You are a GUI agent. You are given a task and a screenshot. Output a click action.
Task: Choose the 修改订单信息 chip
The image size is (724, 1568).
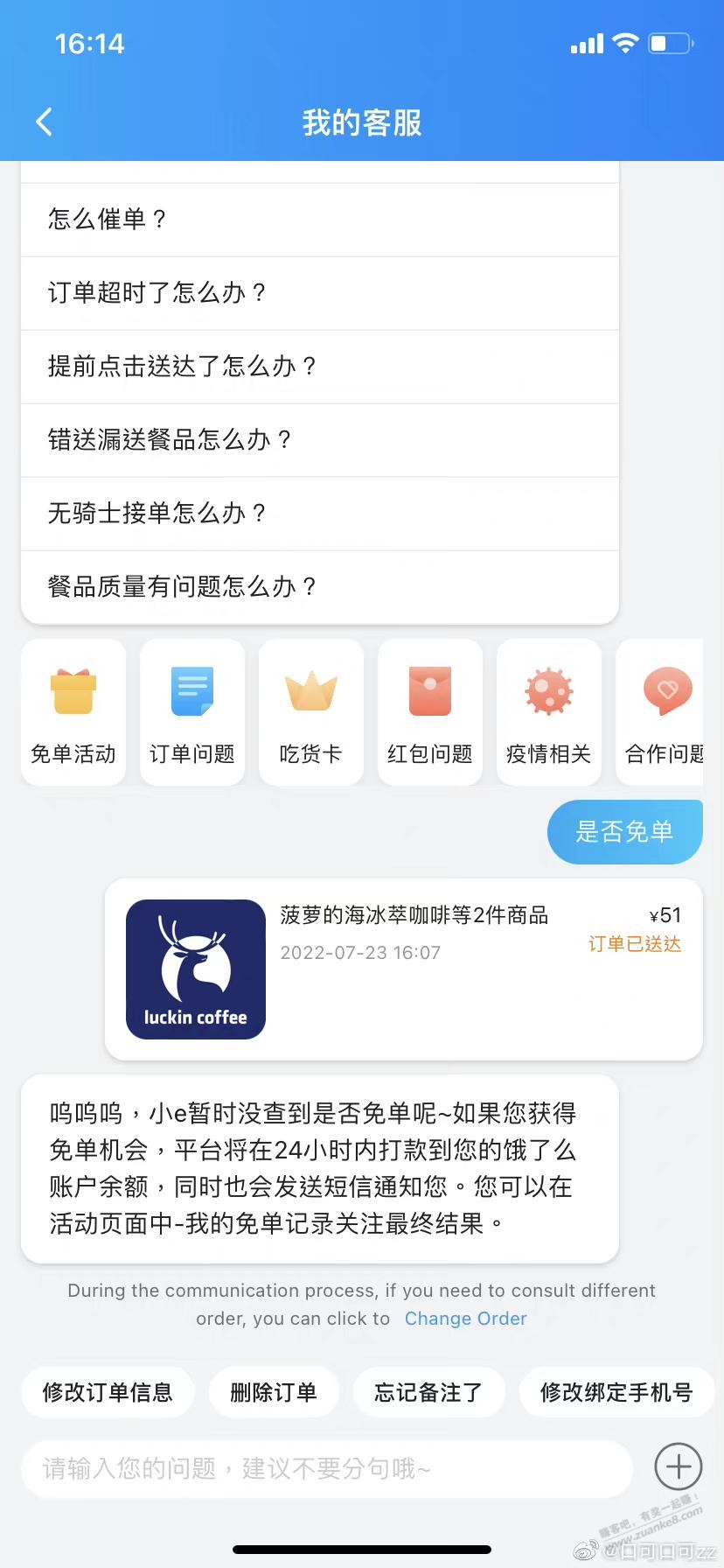(x=108, y=1392)
